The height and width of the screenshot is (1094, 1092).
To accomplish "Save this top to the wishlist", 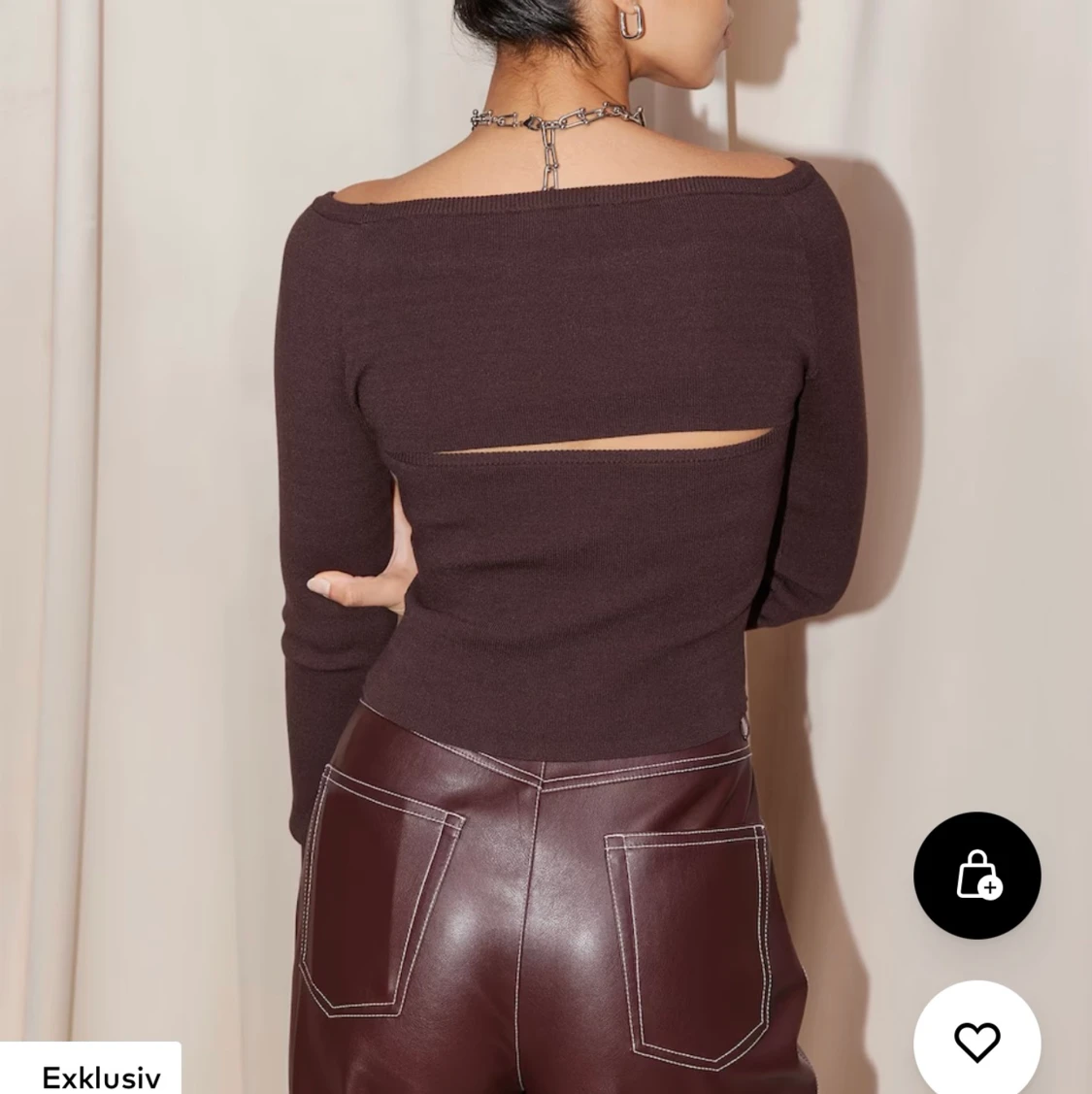I will [x=976, y=1042].
